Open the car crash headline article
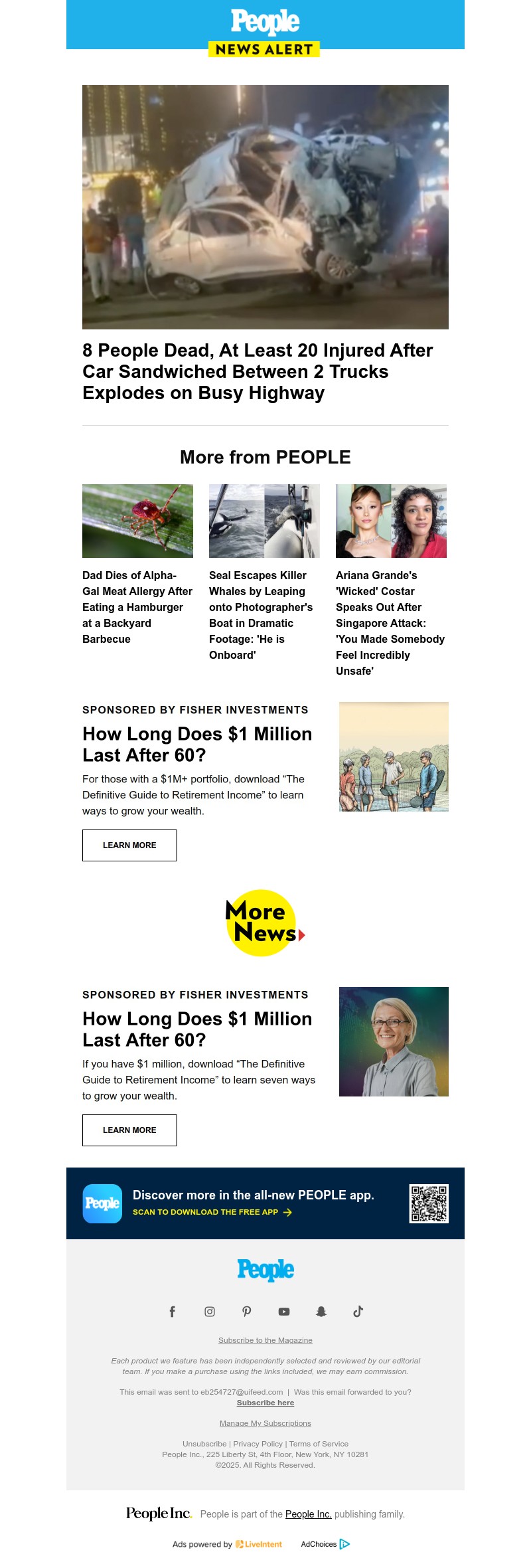The width and height of the screenshot is (531, 1568). 258,371
